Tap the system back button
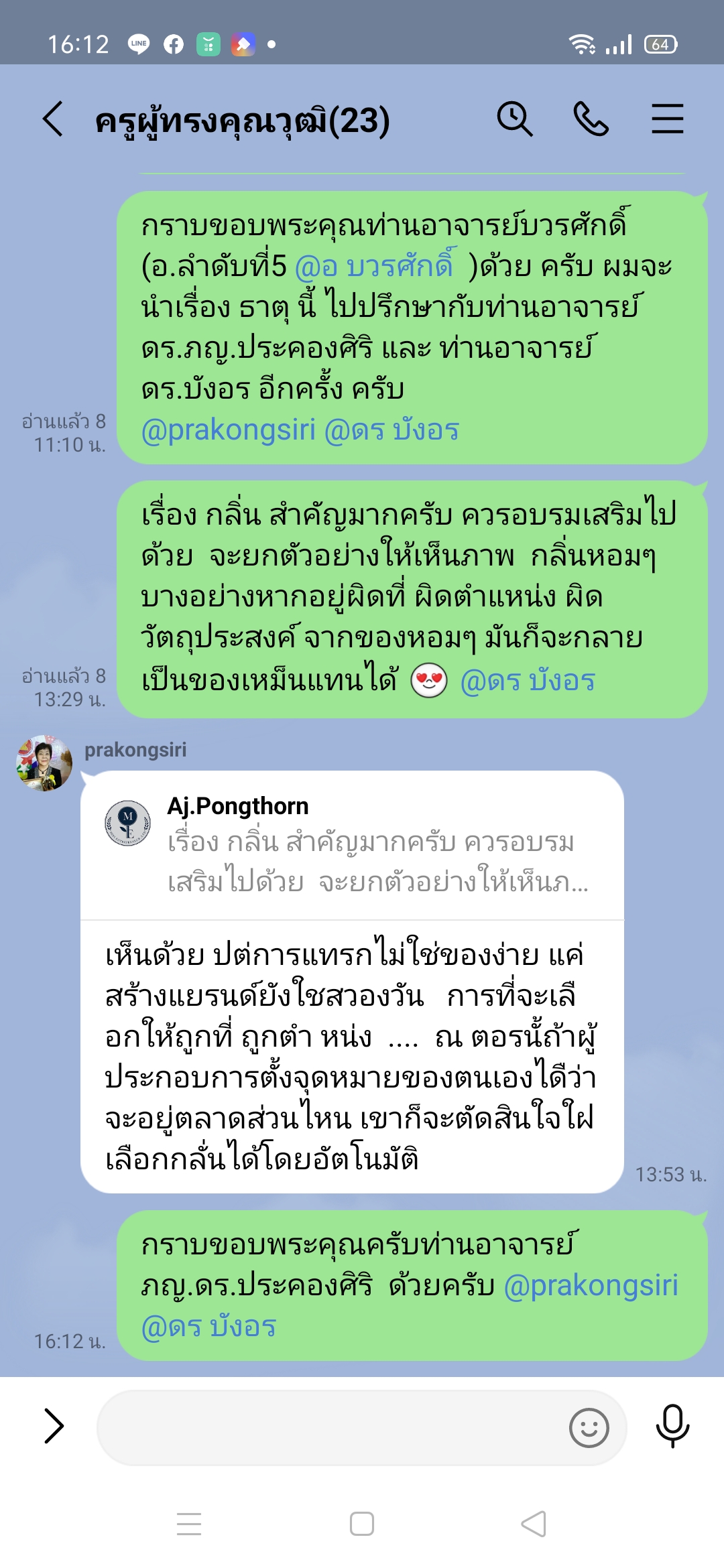 click(534, 1524)
